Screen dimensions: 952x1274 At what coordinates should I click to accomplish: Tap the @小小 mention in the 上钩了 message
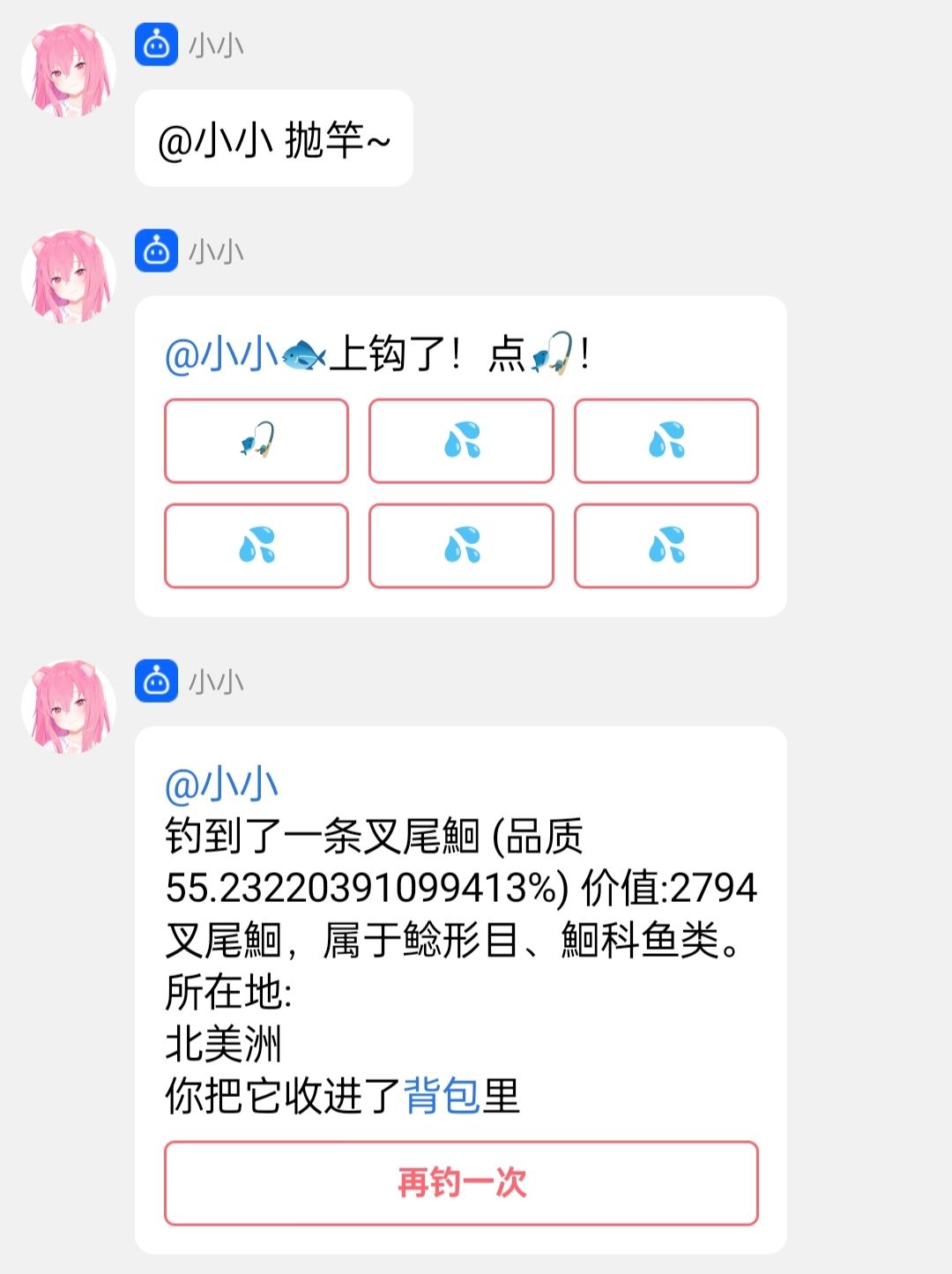click(x=221, y=354)
